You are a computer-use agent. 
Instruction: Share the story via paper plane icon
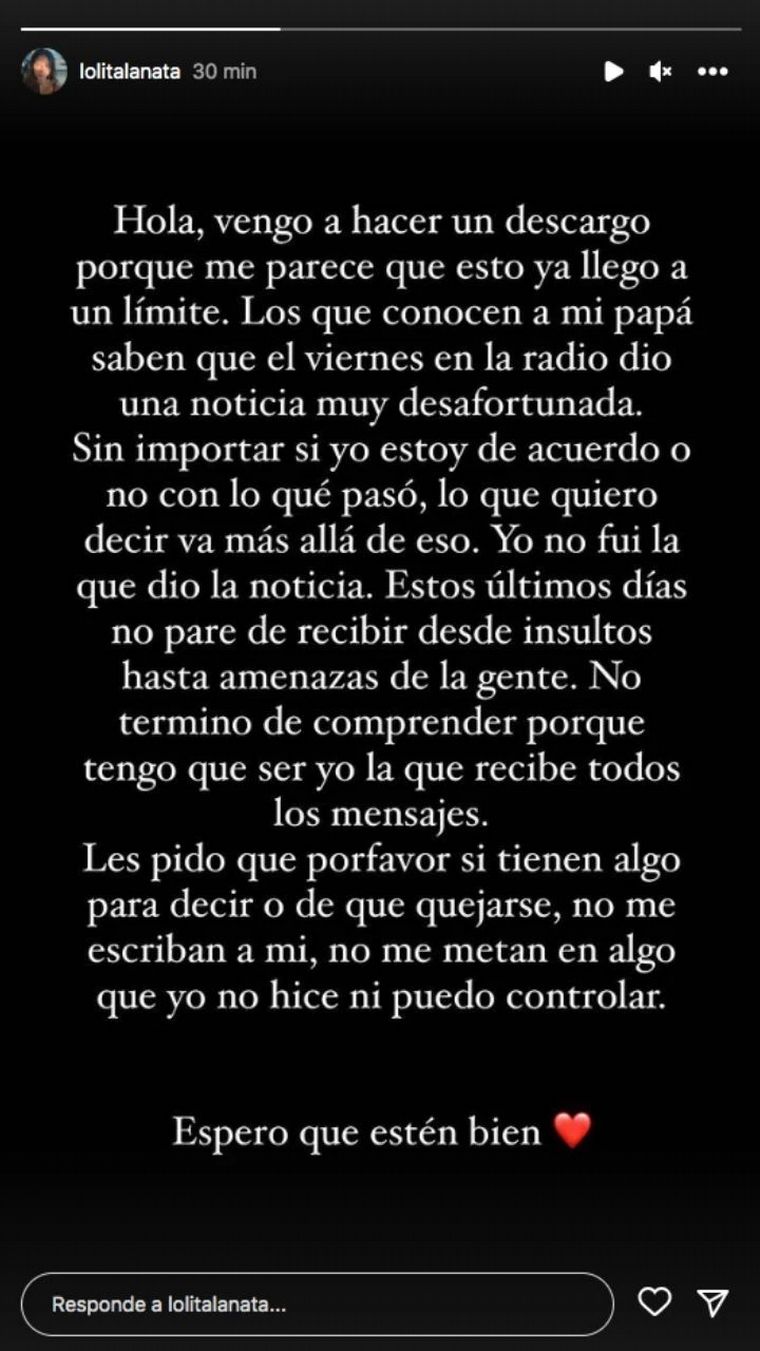[712, 1302]
